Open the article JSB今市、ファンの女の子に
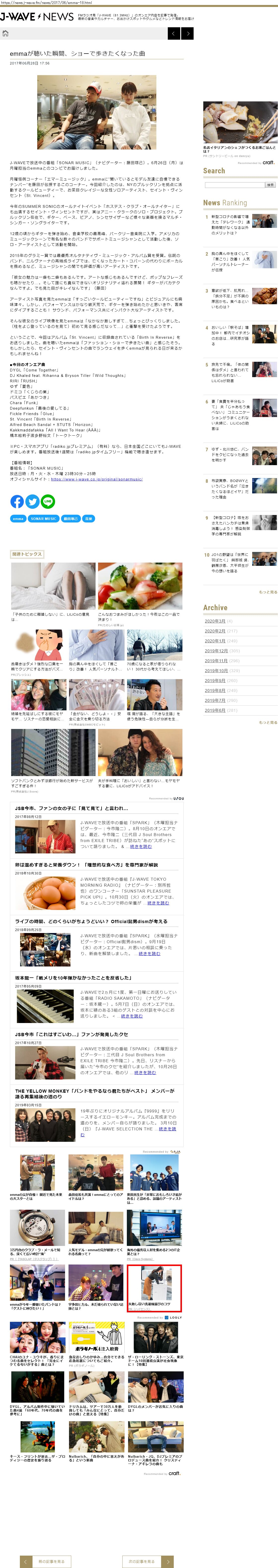278x1568 pixels. coord(71,808)
